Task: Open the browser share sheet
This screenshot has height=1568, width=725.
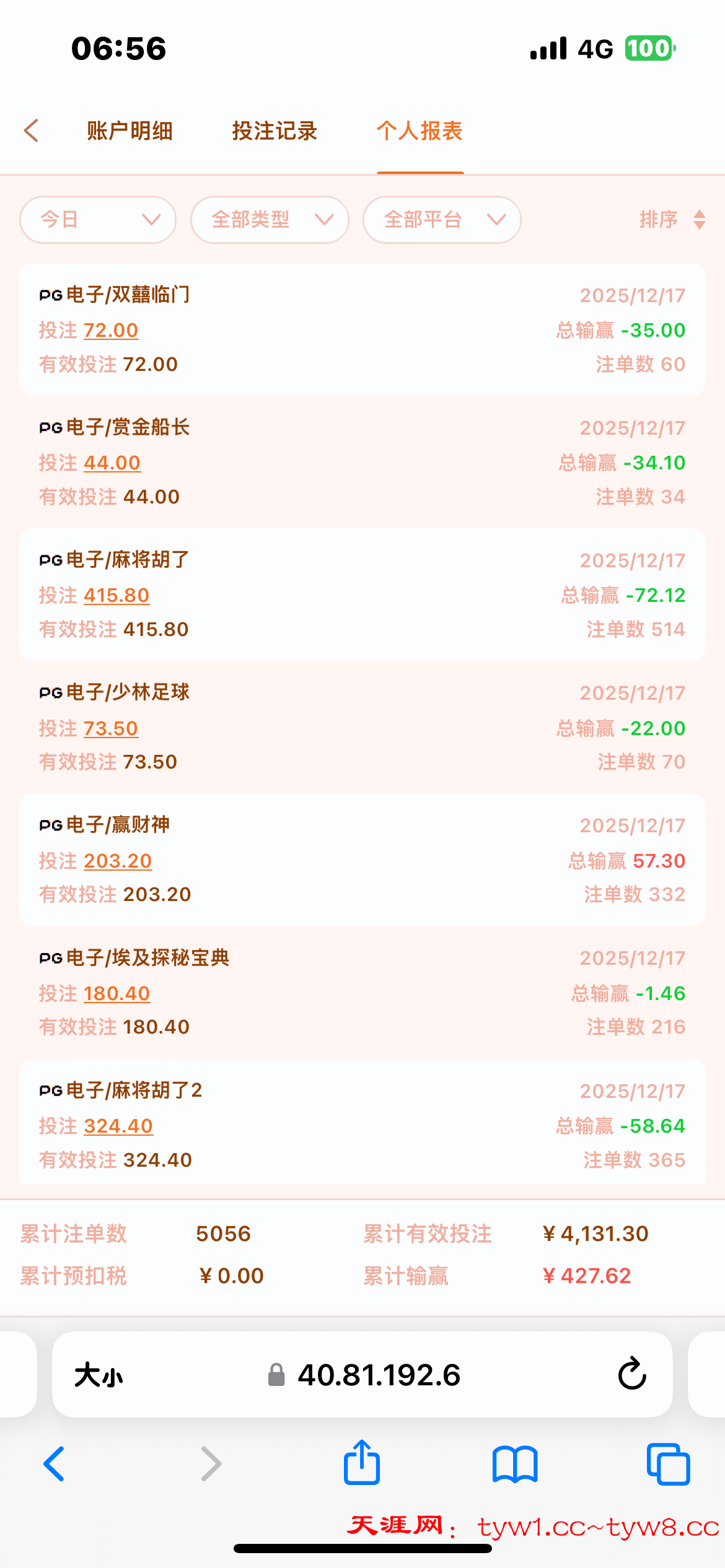Action: tap(362, 1463)
